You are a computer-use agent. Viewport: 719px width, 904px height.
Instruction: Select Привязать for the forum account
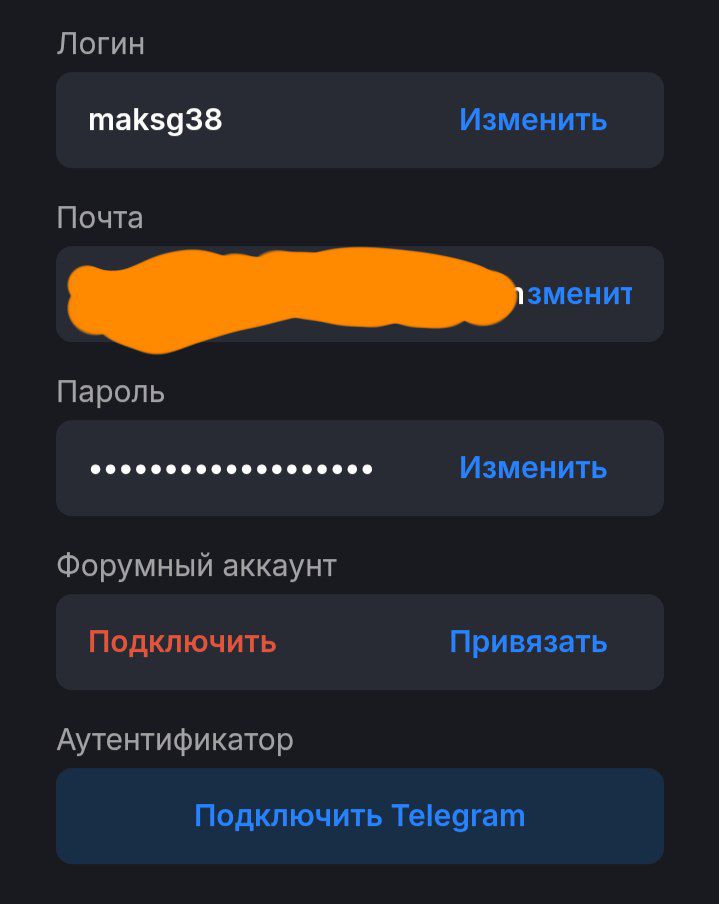(x=528, y=642)
